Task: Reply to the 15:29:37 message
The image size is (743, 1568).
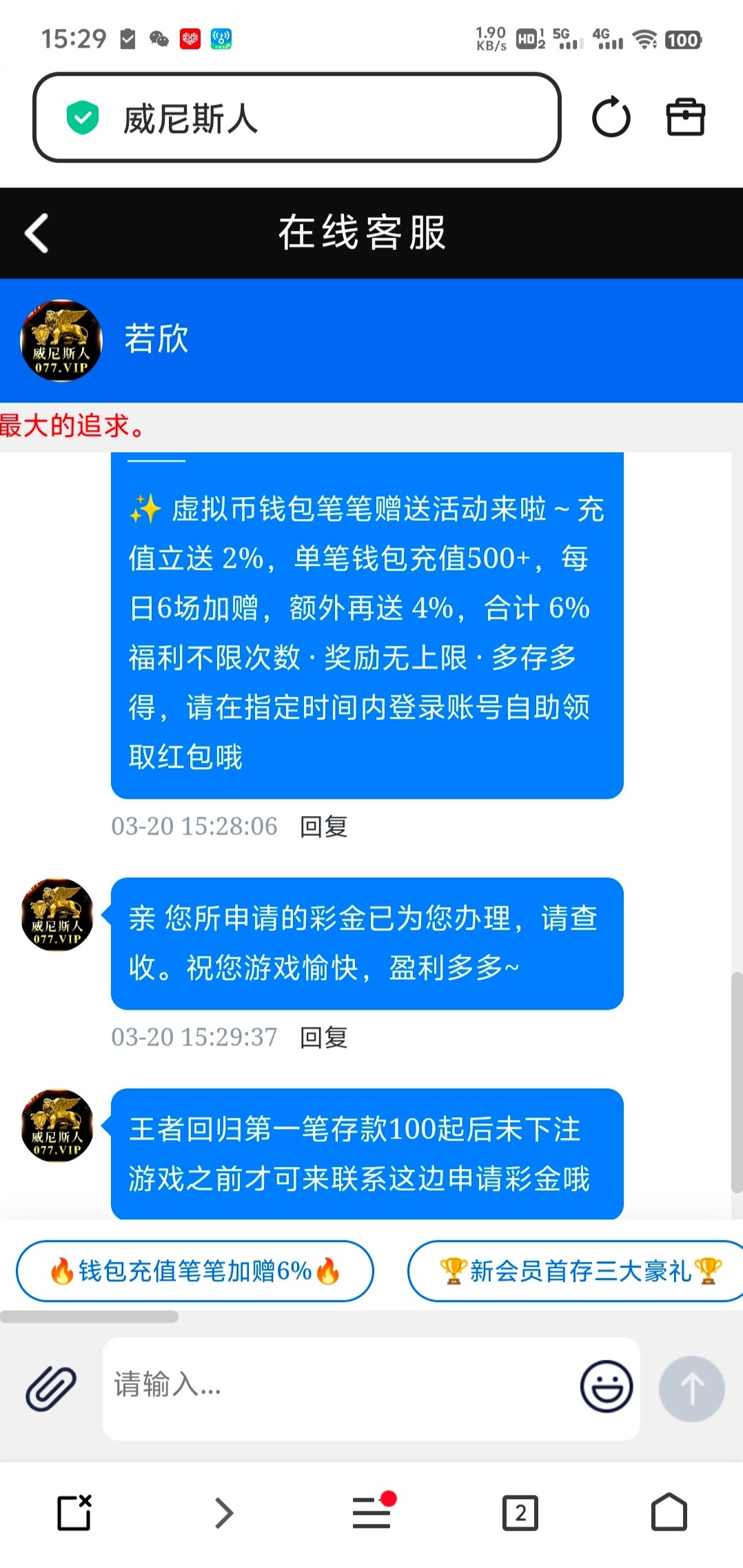Action: click(323, 1037)
